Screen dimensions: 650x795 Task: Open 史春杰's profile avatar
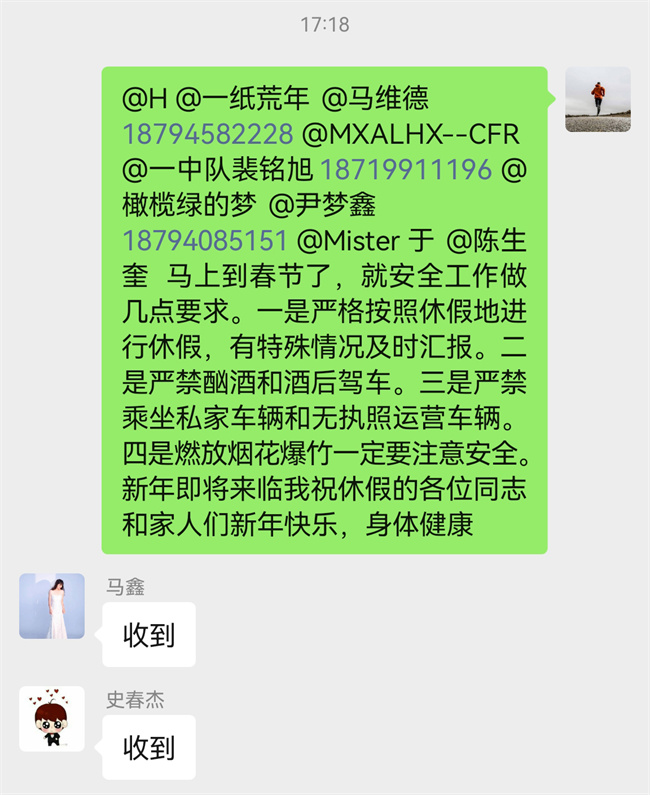pos(52,718)
